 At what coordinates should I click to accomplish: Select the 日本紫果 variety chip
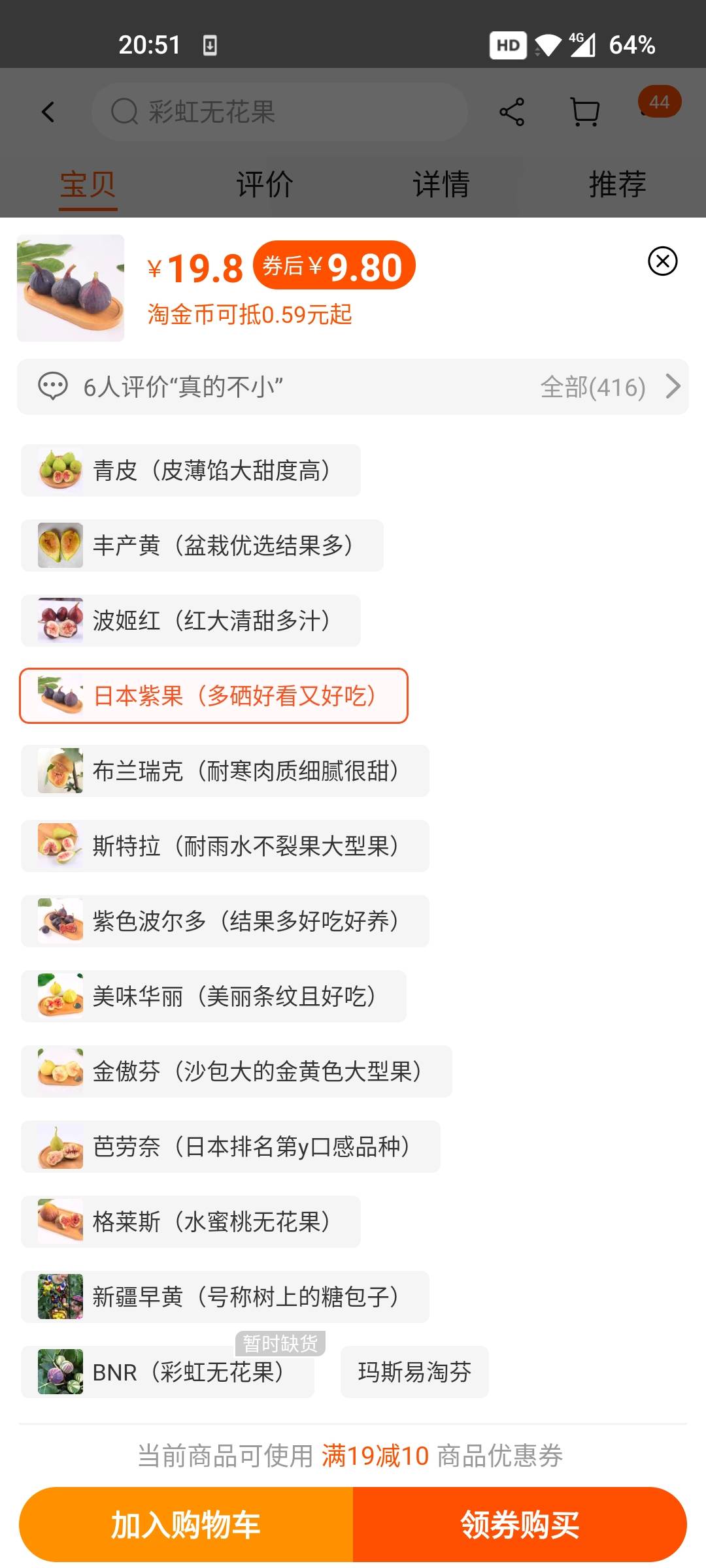pos(214,696)
